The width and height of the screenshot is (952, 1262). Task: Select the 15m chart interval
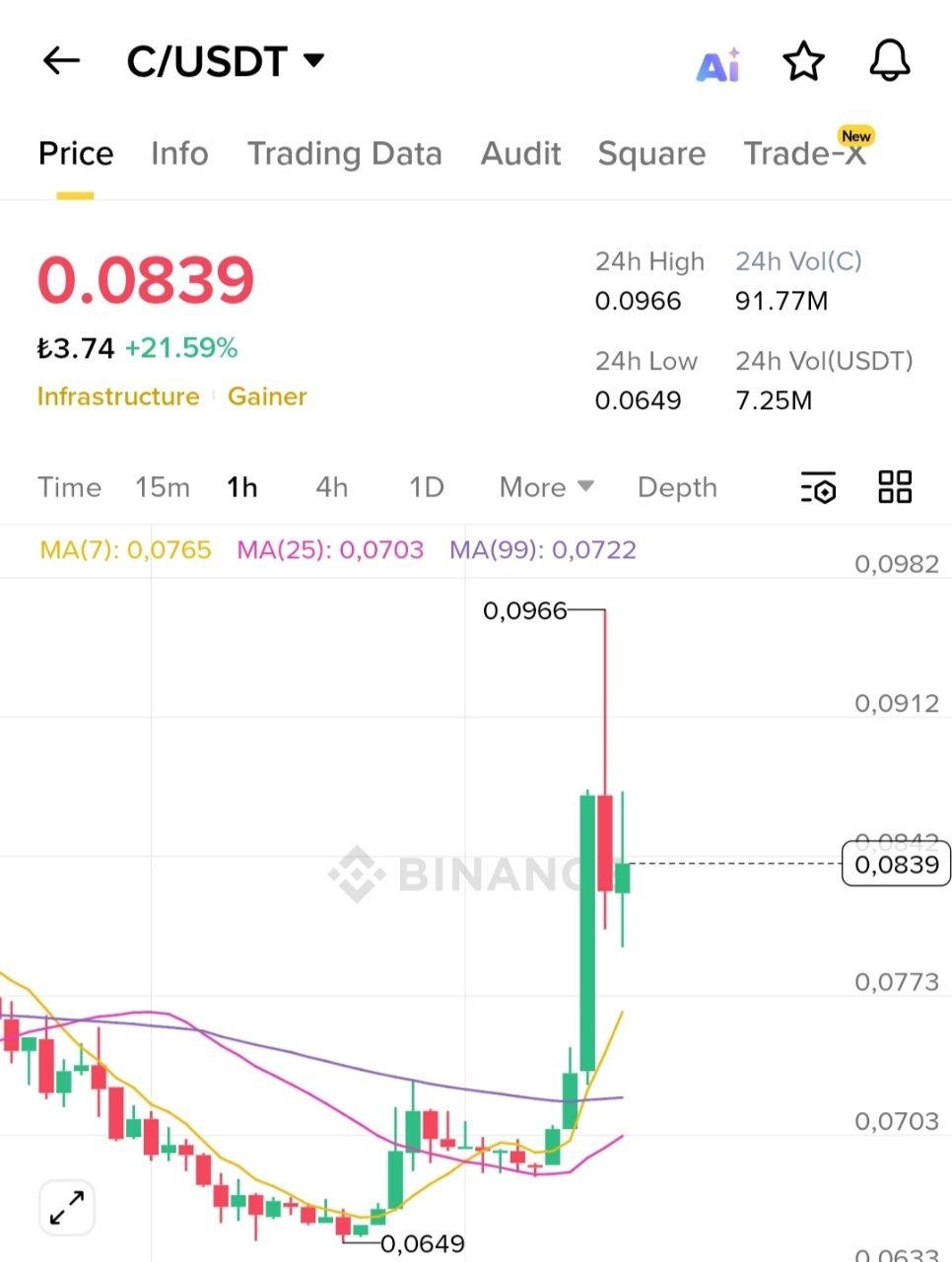[163, 487]
